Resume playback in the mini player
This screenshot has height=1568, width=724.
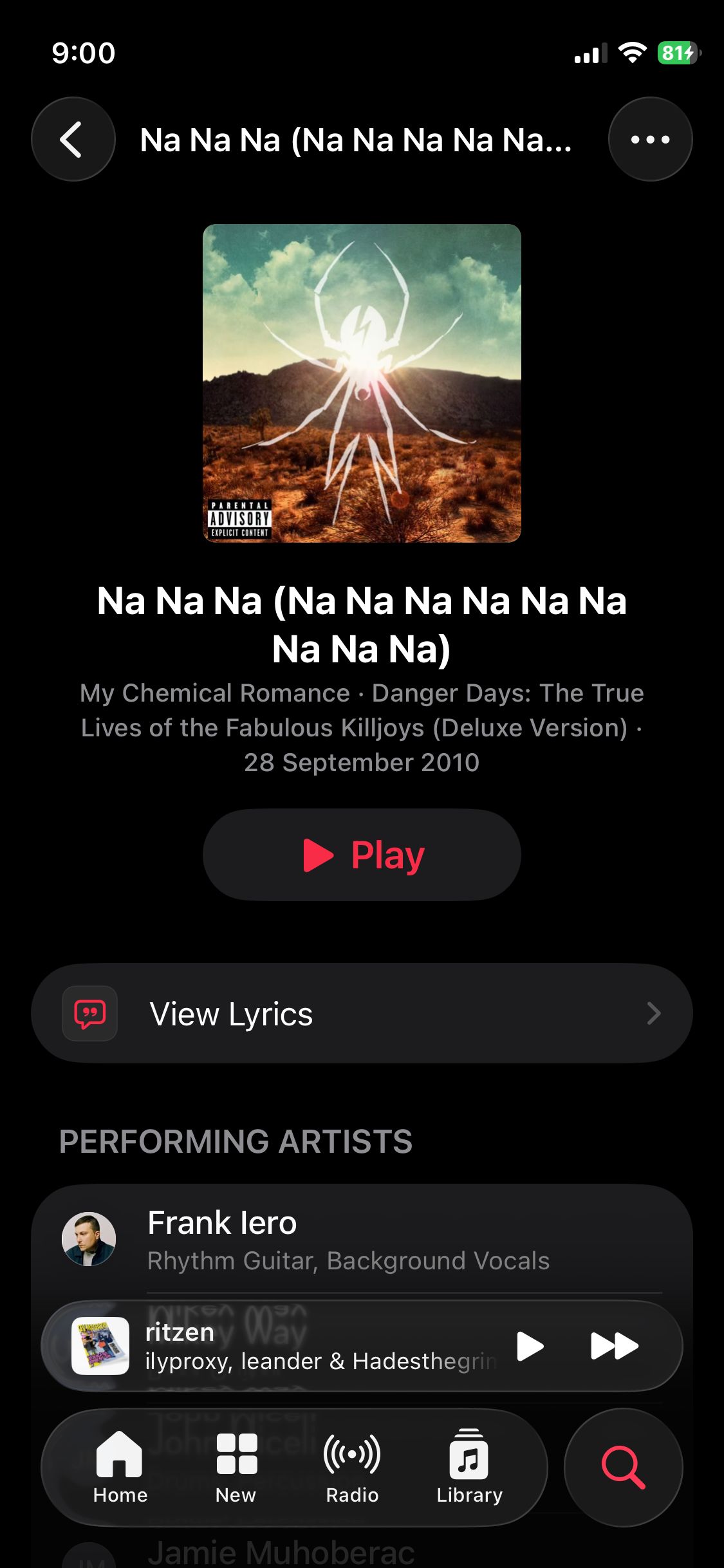click(x=530, y=1346)
